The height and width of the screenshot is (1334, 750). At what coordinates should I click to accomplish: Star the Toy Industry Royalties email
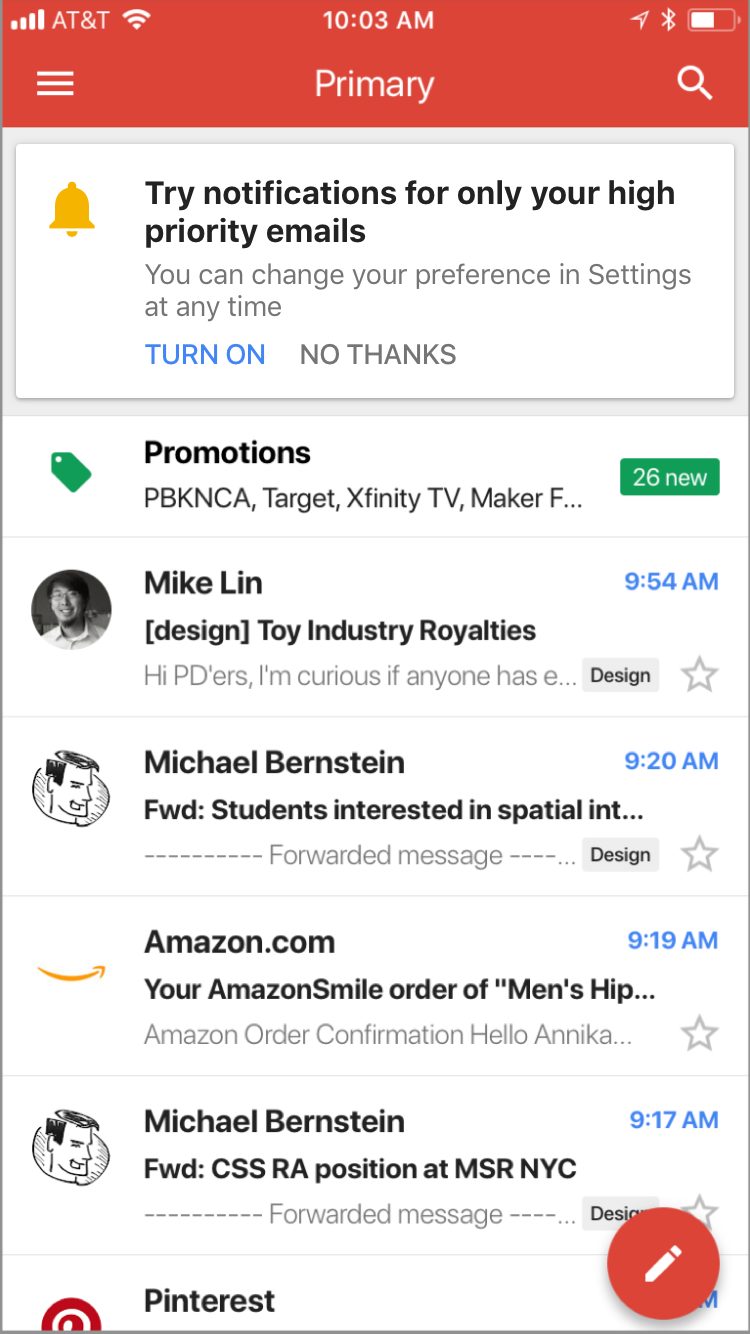coord(700,675)
